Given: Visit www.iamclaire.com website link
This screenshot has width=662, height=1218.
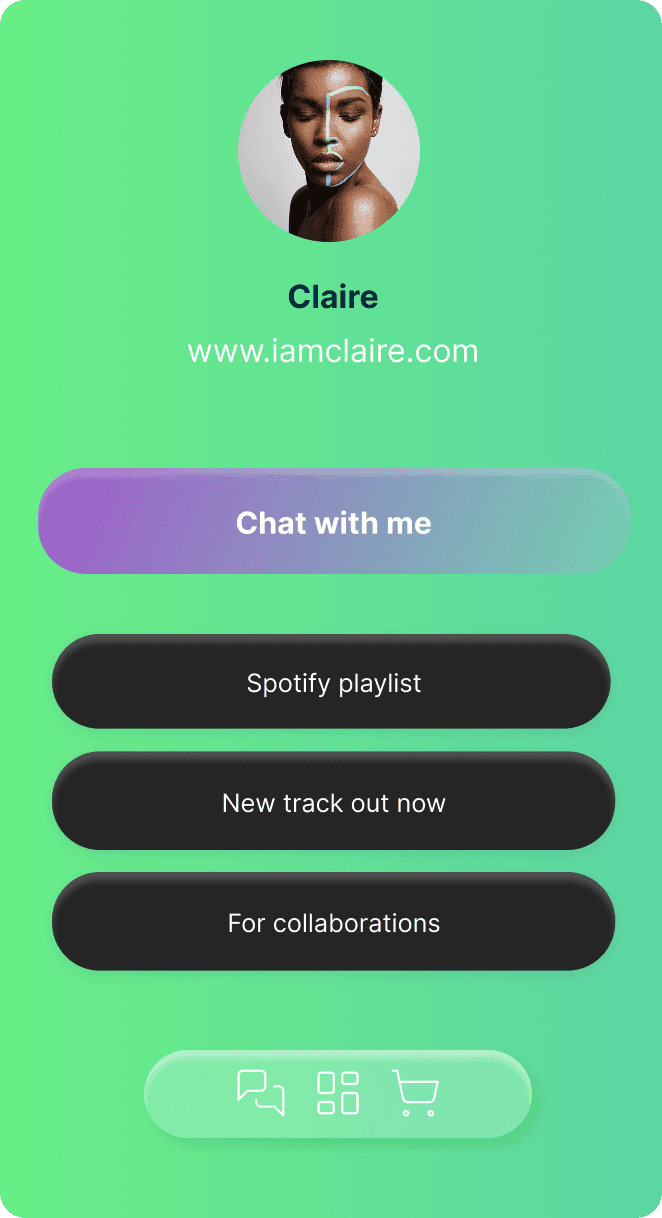Looking at the screenshot, I should (x=332, y=352).
